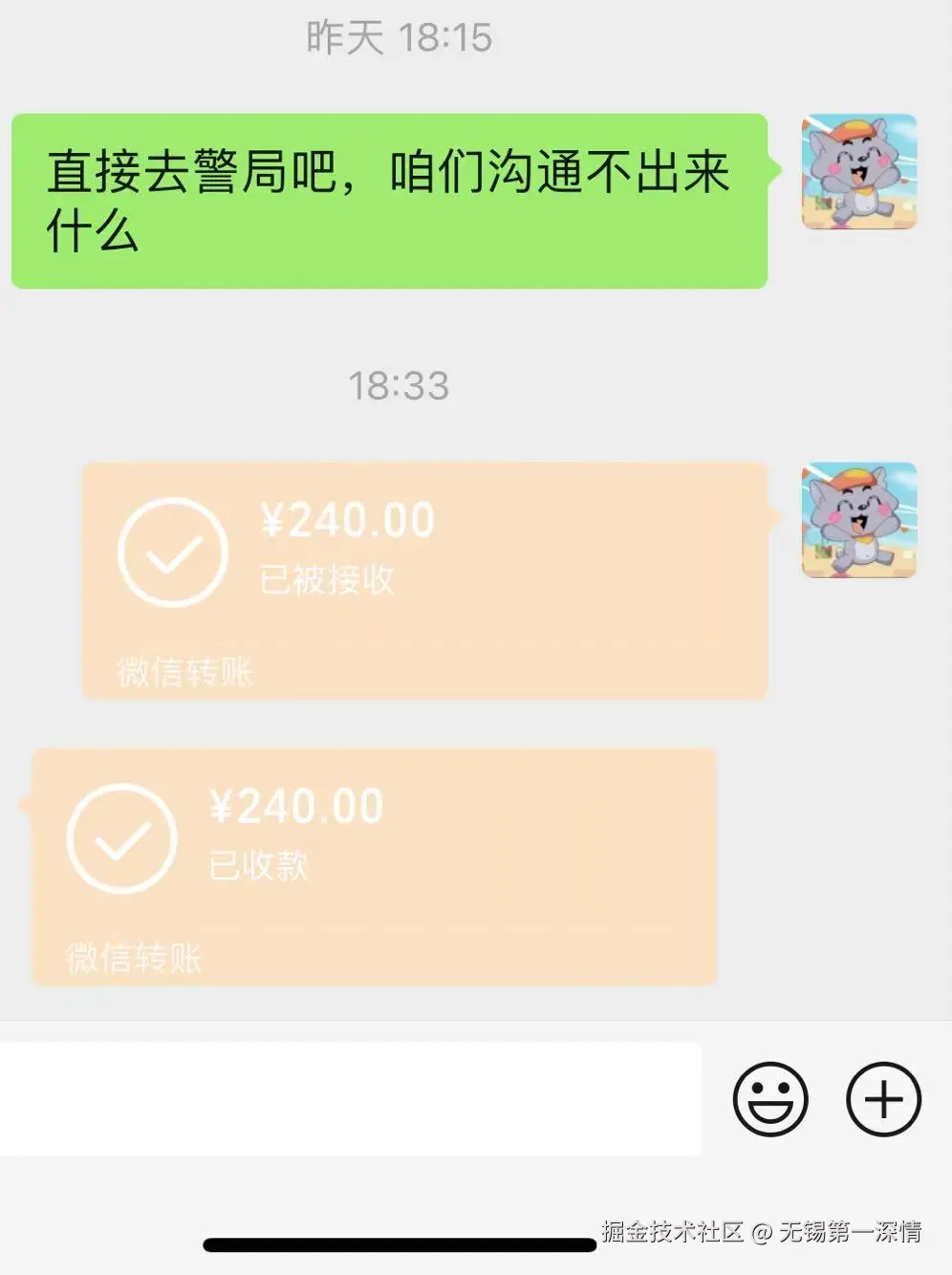
Task: Tap the 18:33 timestamp
Action: (398, 385)
